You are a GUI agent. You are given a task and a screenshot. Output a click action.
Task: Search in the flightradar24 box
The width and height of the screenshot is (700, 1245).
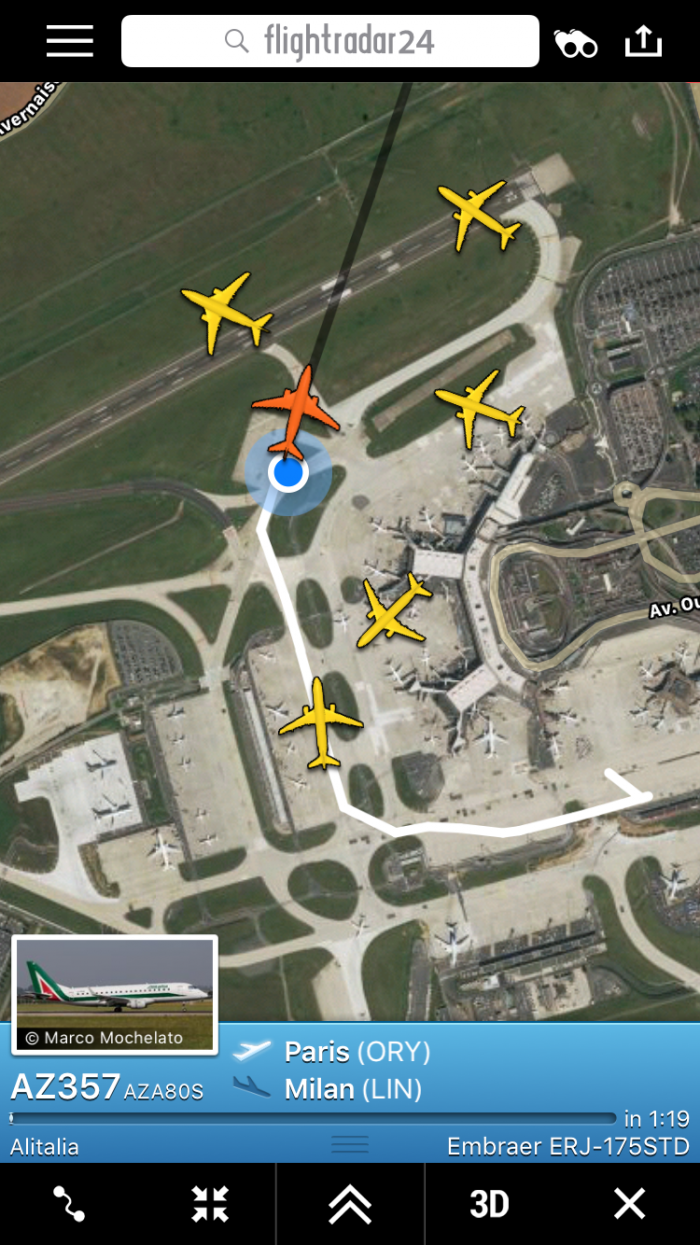330,41
